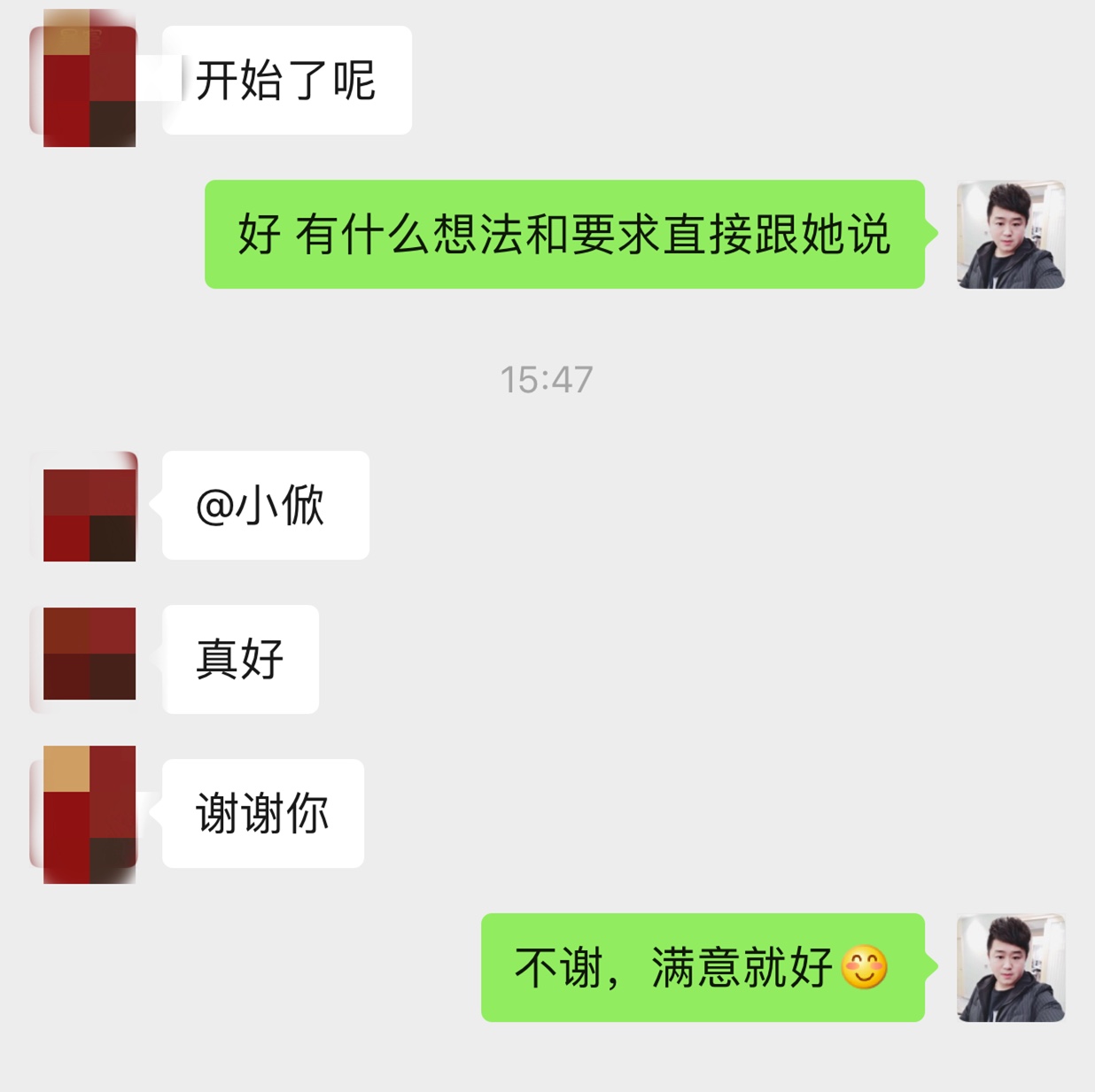Open sender's avatar beside "不谢，满意就好"
The width and height of the screenshot is (1095, 1092).
(1011, 968)
